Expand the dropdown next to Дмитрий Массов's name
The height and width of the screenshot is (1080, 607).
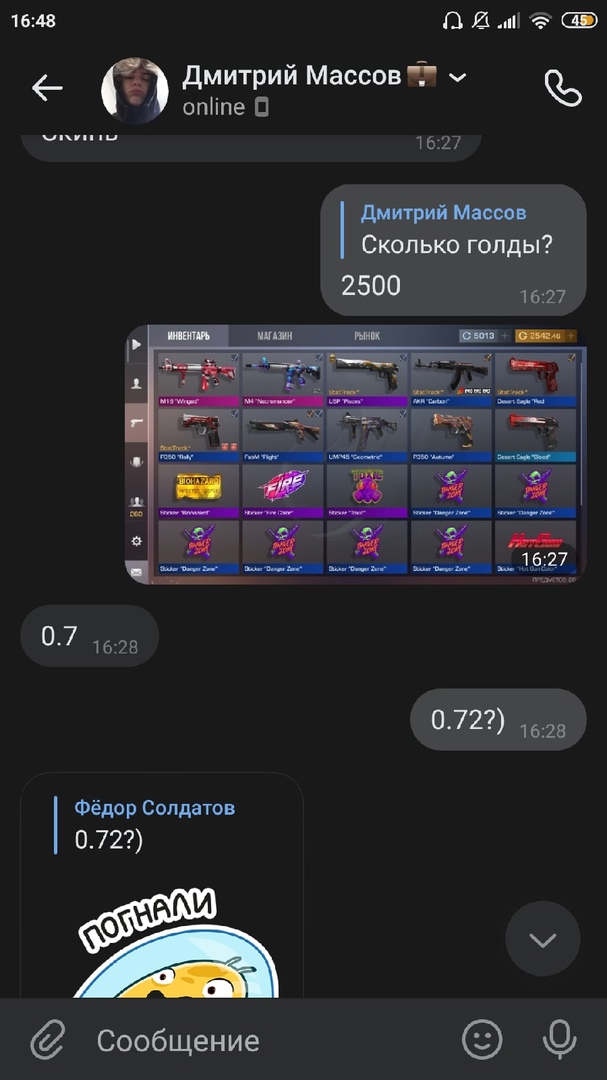(458, 77)
